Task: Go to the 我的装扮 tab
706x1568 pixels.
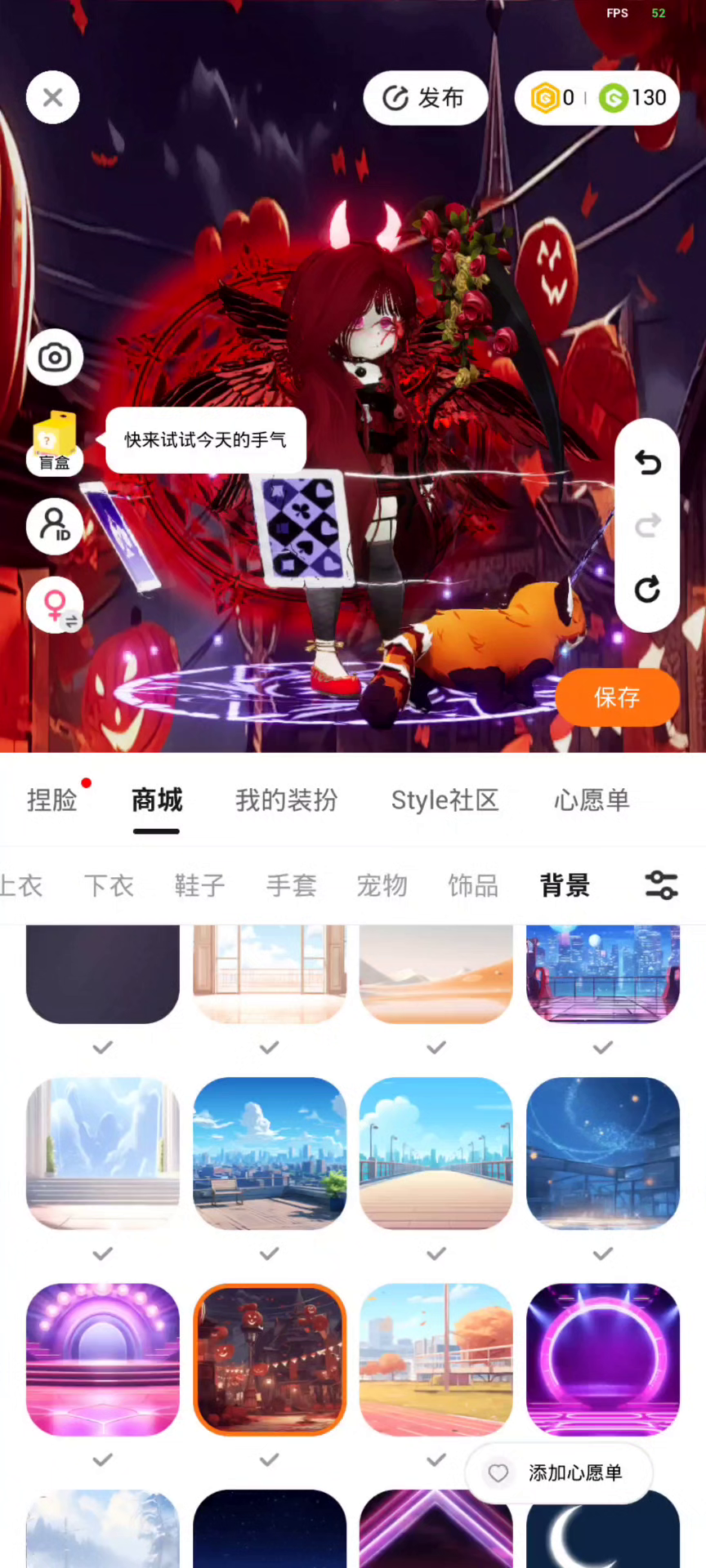Action: point(286,800)
